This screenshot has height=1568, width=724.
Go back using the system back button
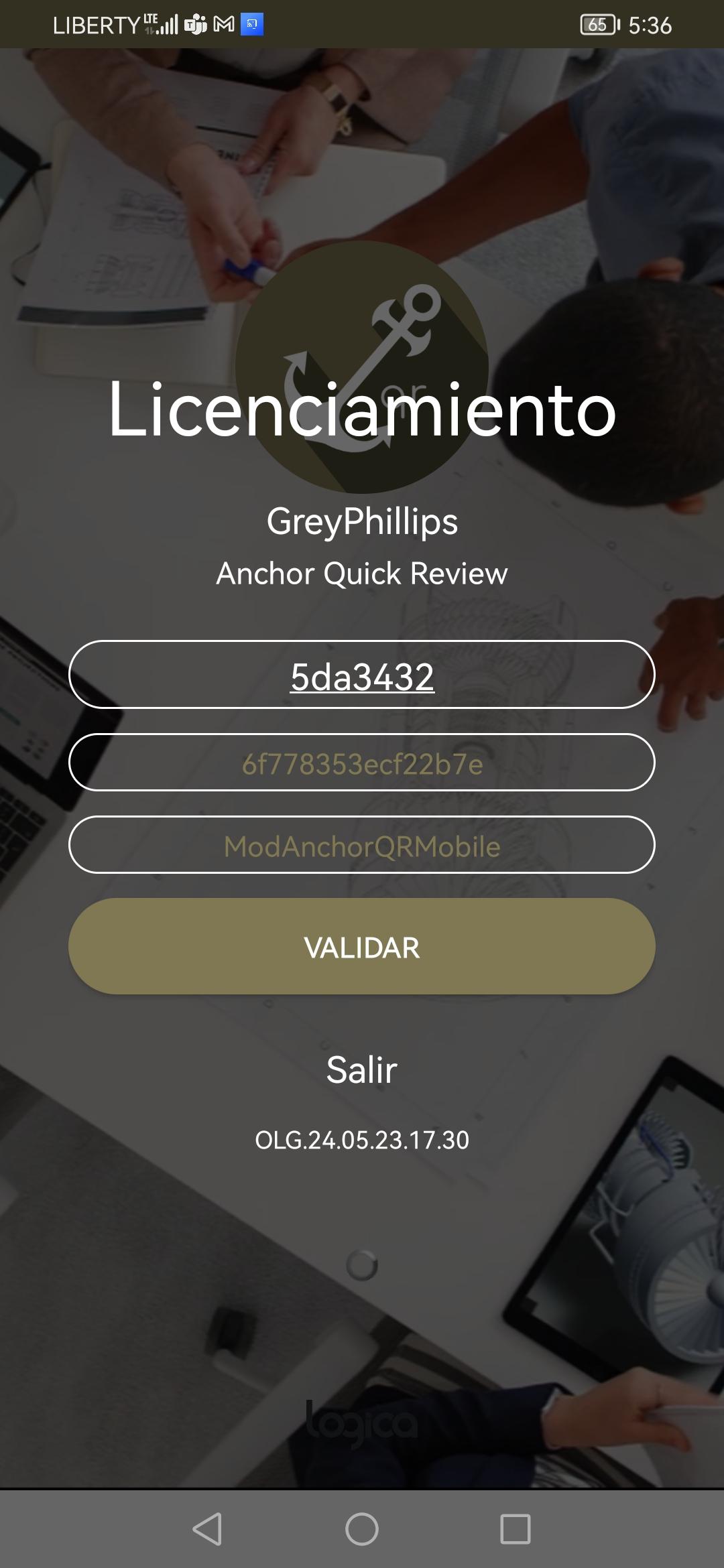pyautogui.click(x=208, y=1529)
